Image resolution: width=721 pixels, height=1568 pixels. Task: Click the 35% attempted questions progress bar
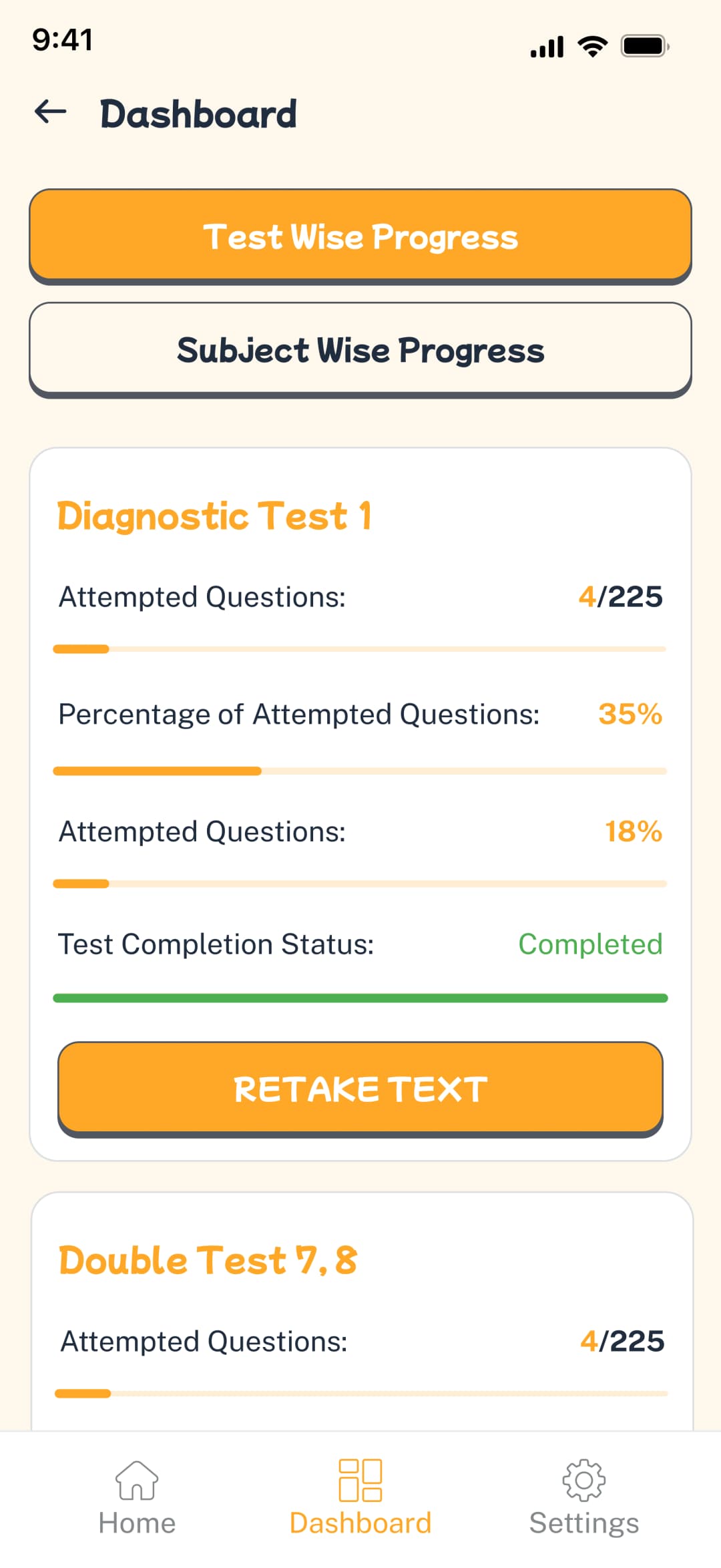(x=360, y=771)
